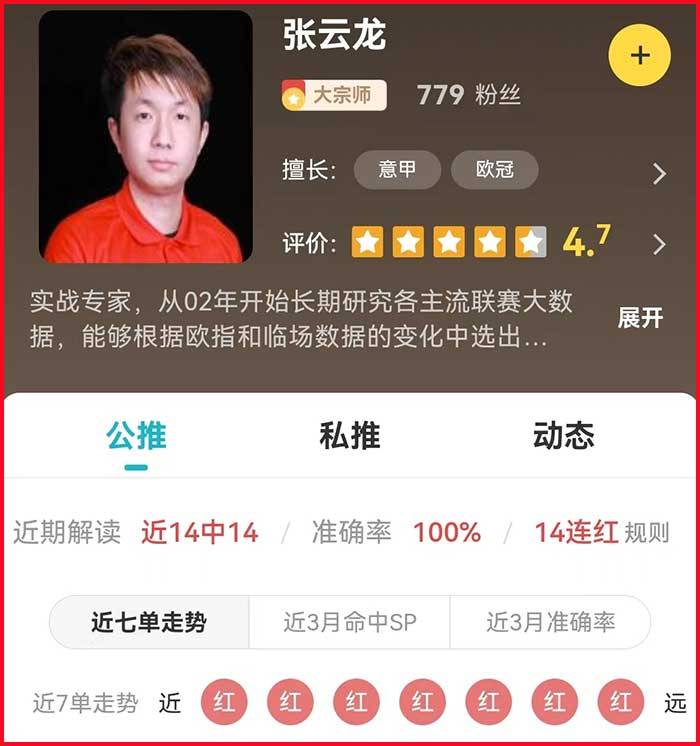Select the 近七单走势 segment
Image resolution: width=700 pixels, height=746 pixels.
coord(149,622)
